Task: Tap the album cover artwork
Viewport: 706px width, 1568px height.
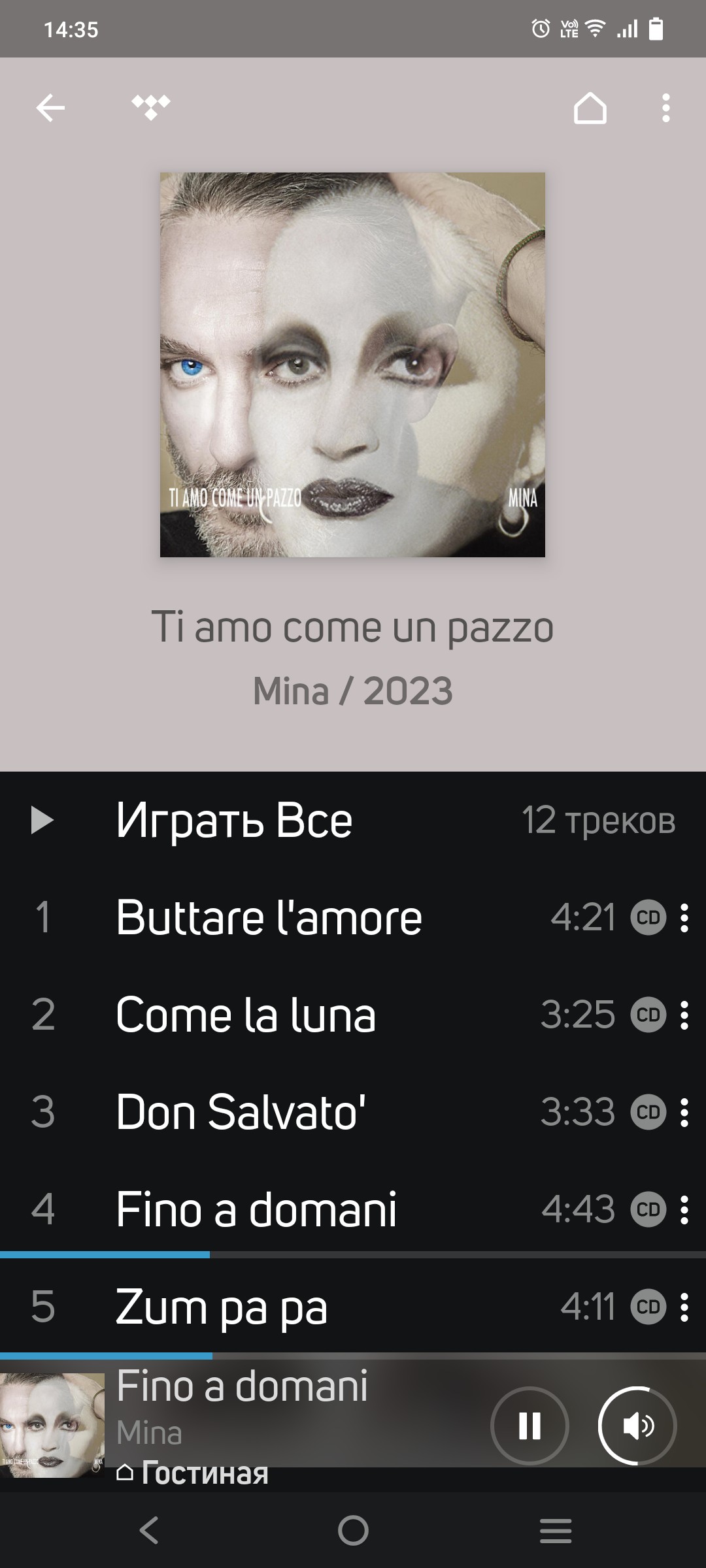Action: [352, 365]
